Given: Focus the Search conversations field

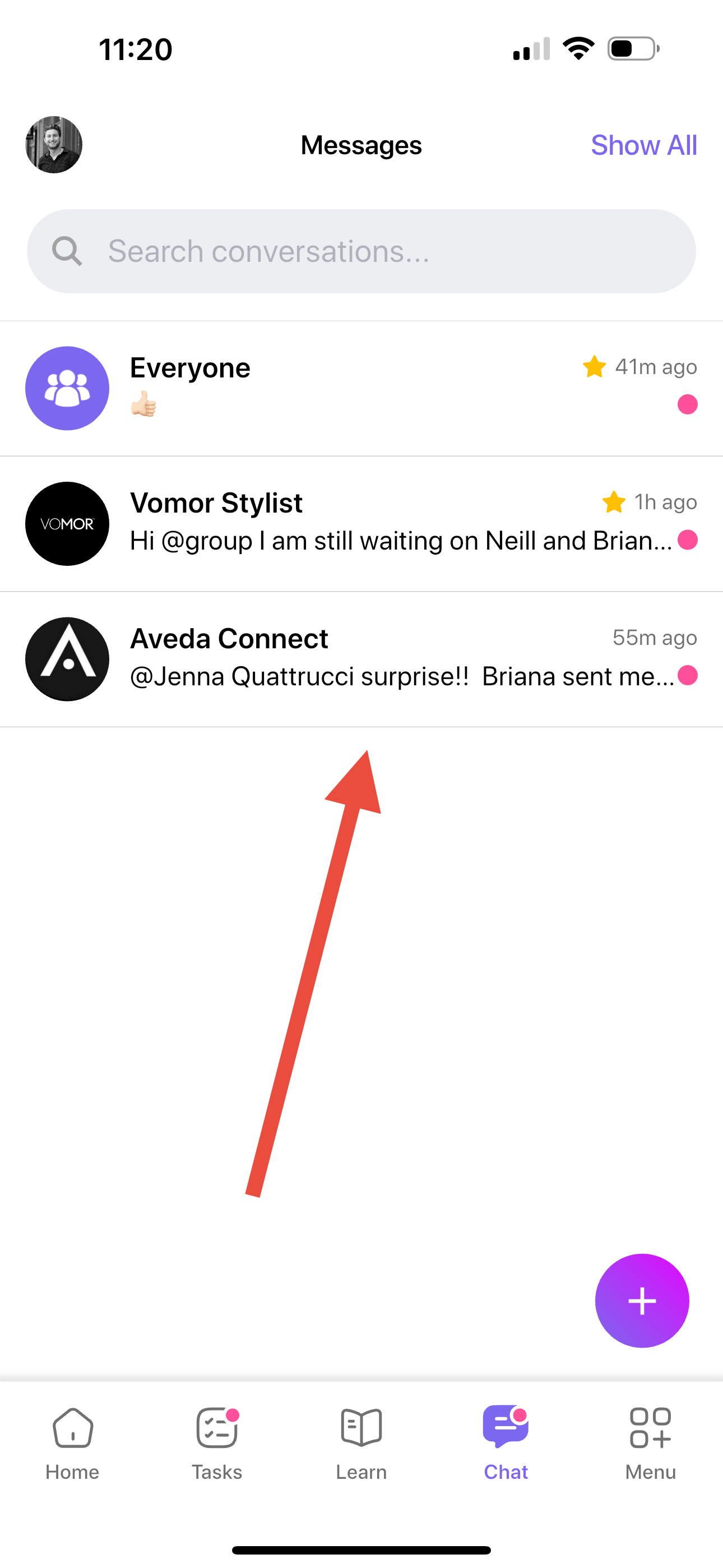Looking at the screenshot, I should (361, 251).
